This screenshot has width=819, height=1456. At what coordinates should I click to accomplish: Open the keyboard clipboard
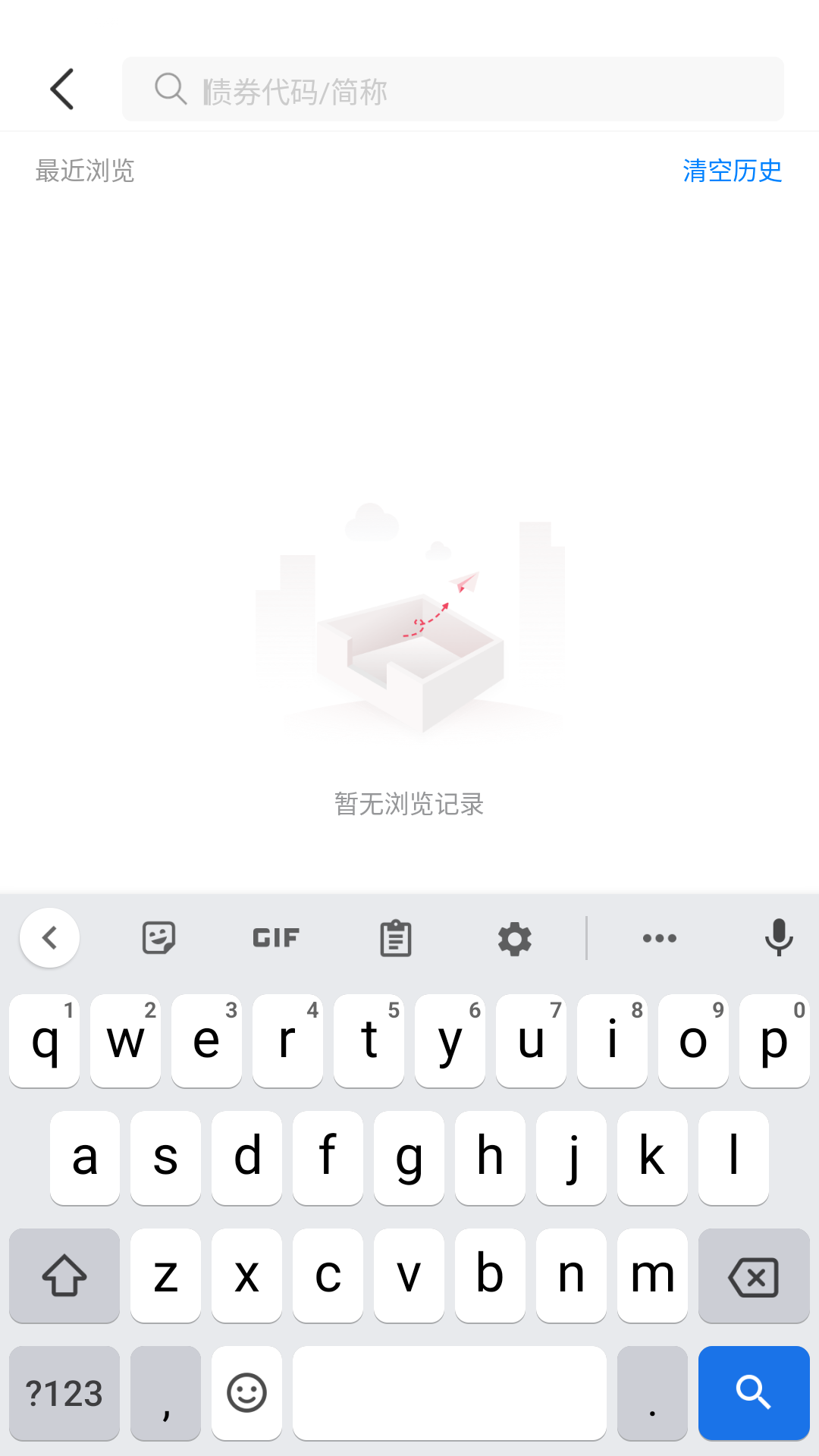[x=395, y=939]
